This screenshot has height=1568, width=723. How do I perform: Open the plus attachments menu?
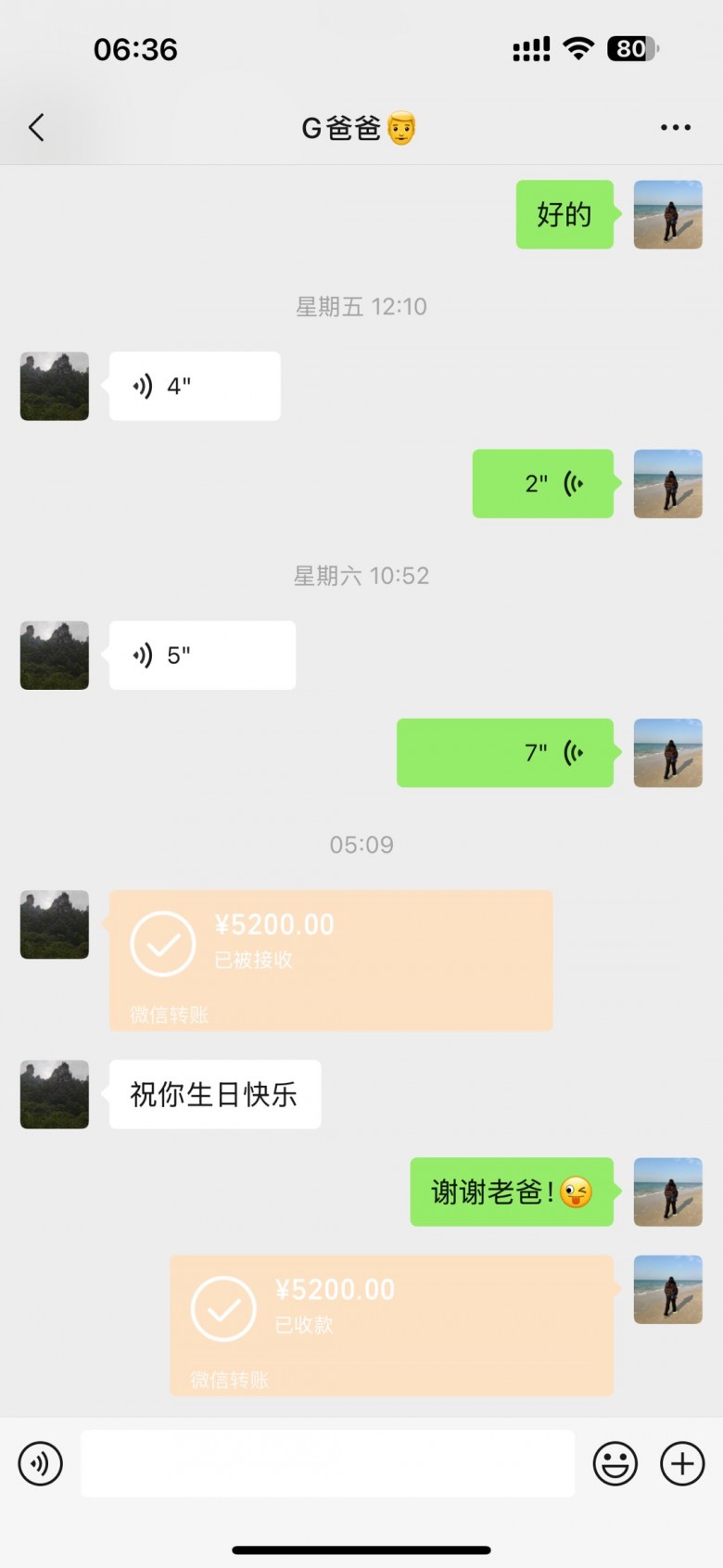[682, 1464]
